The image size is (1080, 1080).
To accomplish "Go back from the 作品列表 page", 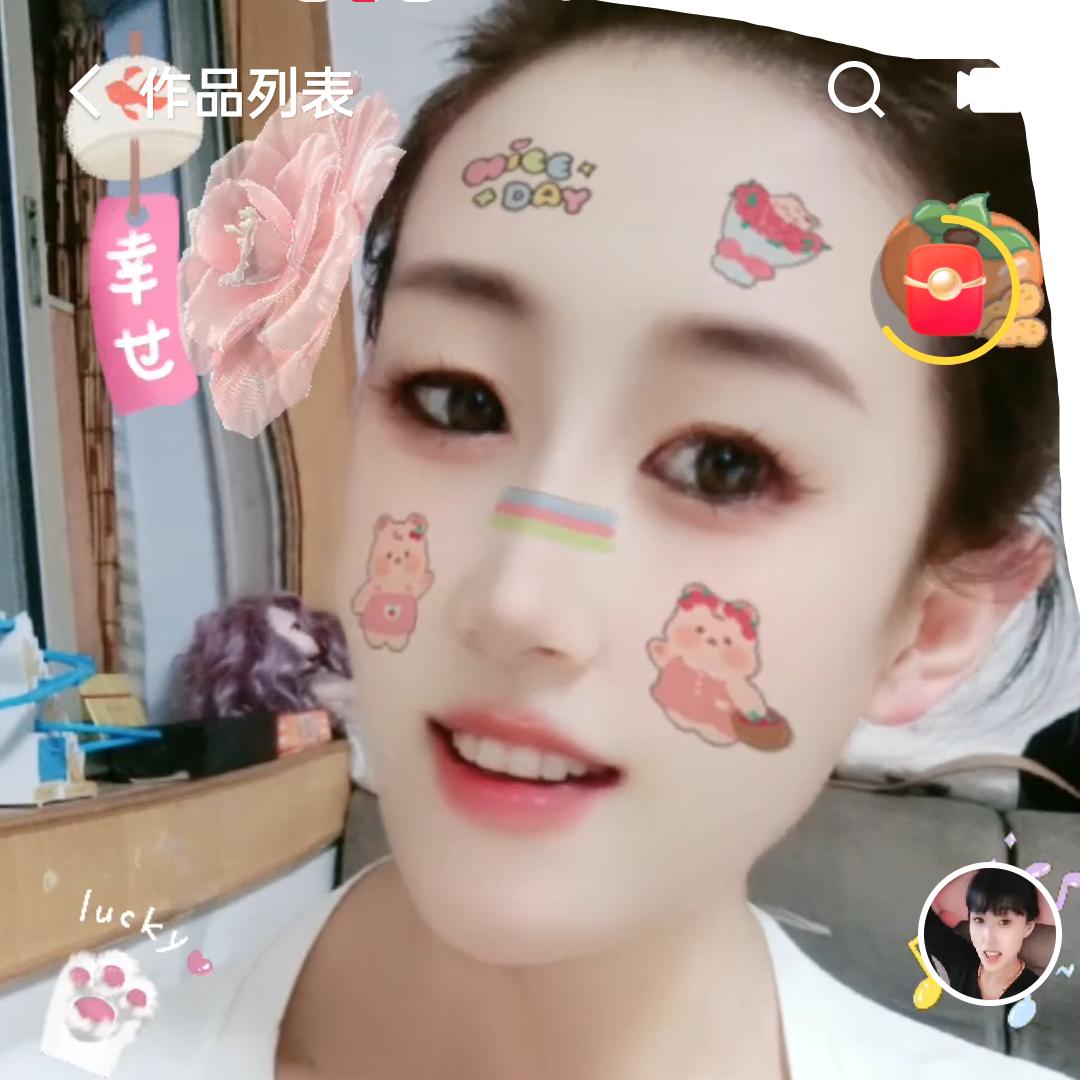I will (87, 93).
